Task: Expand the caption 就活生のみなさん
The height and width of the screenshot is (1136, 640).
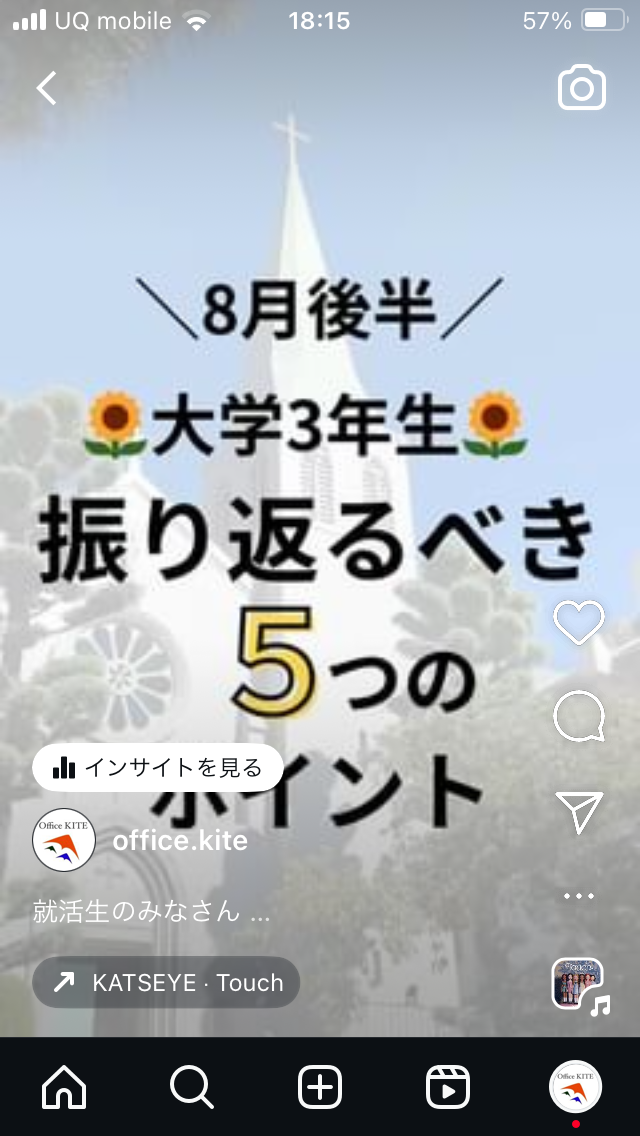Action: coord(151,912)
